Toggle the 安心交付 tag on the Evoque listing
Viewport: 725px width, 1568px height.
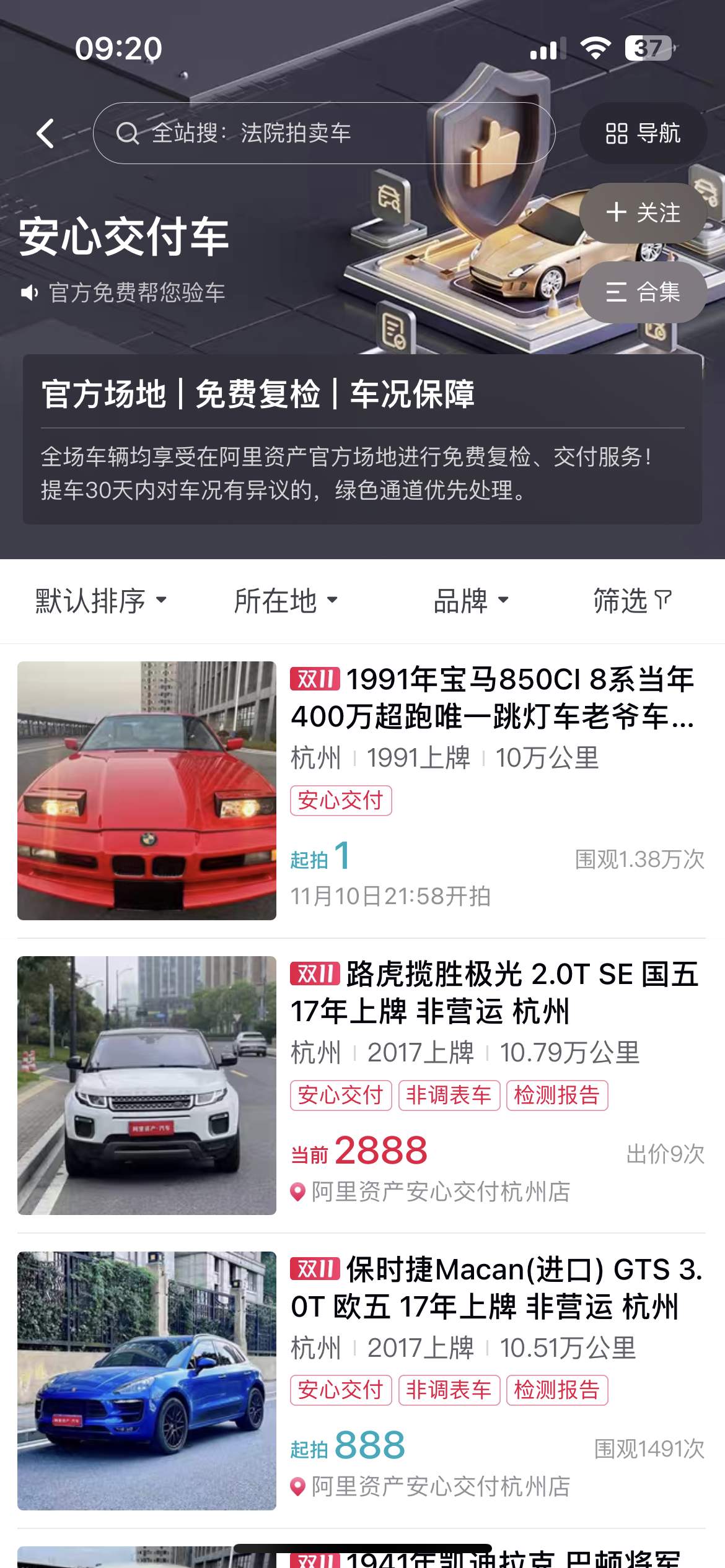click(x=341, y=1095)
